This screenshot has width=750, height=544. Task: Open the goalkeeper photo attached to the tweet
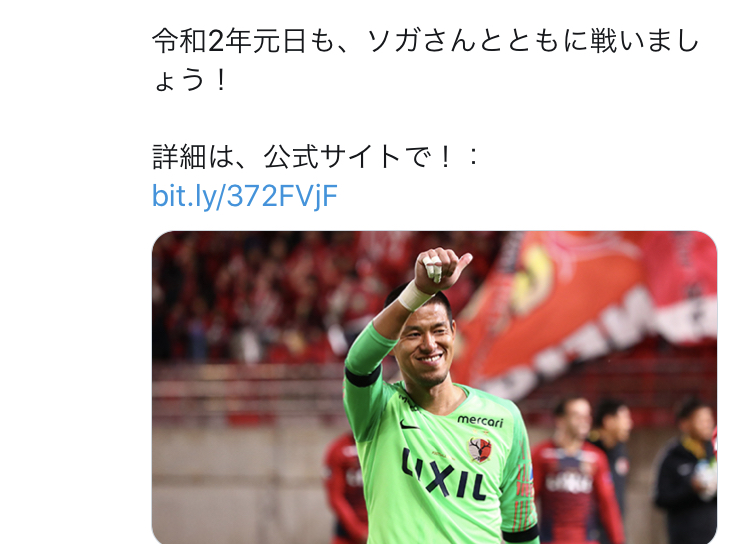tap(434, 388)
